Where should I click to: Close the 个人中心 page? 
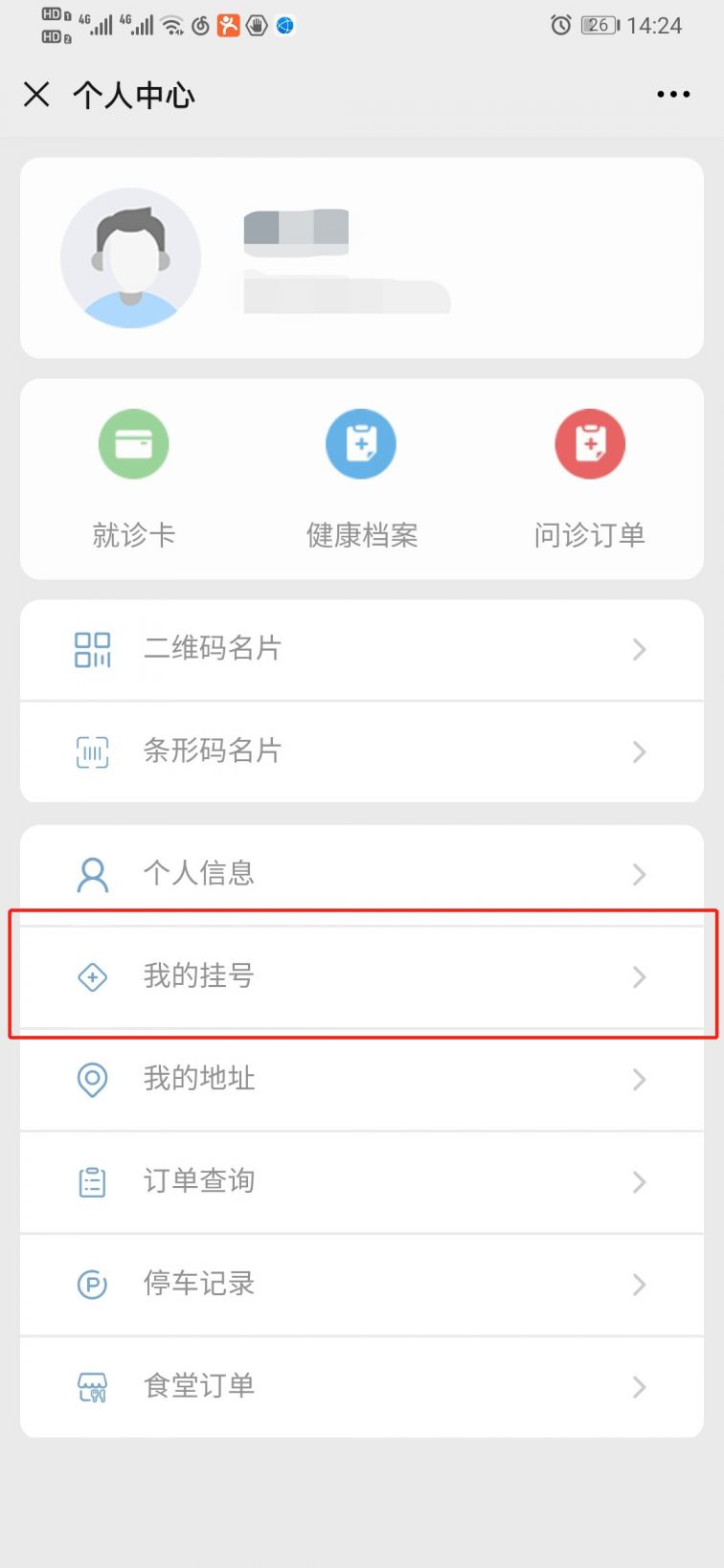tap(36, 94)
